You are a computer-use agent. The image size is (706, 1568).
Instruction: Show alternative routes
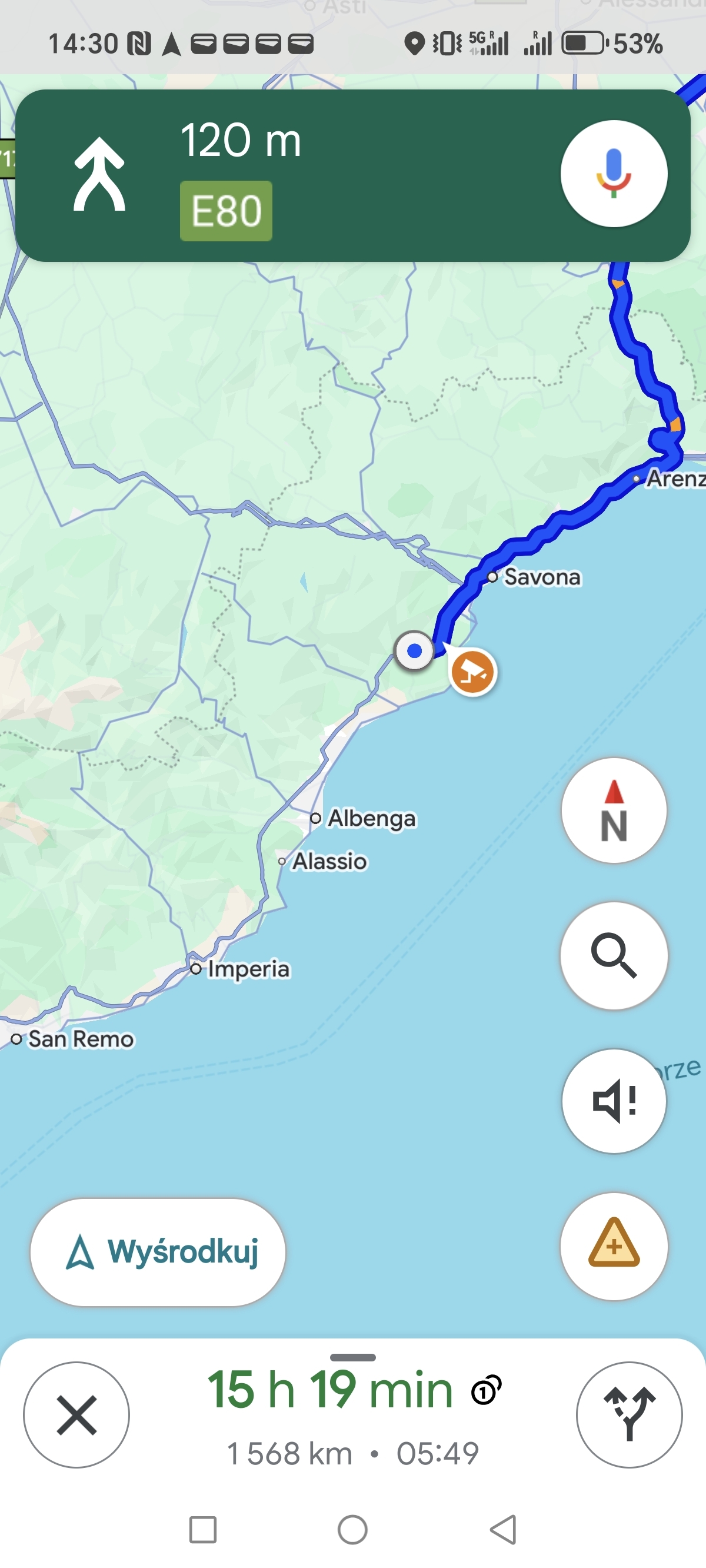629,1414
